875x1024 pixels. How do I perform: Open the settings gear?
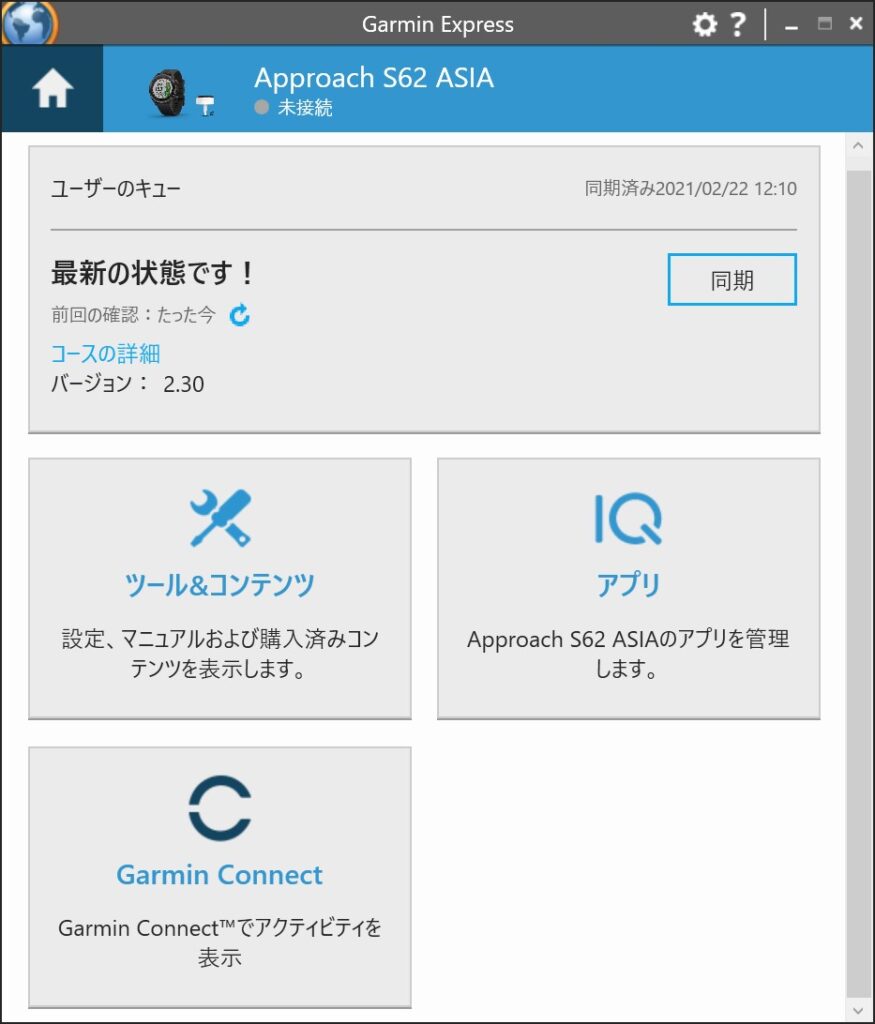point(705,24)
